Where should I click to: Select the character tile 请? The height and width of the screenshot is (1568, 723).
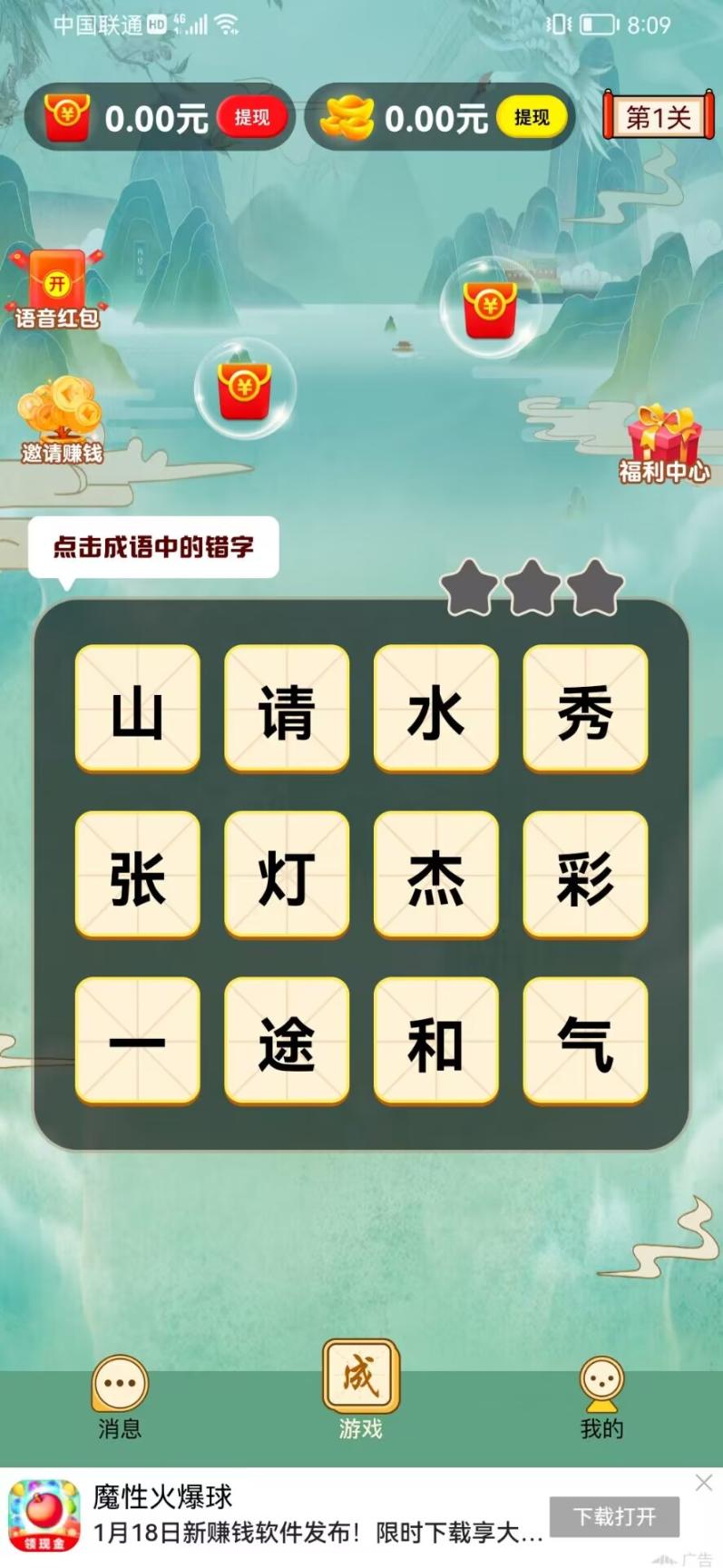(287, 709)
